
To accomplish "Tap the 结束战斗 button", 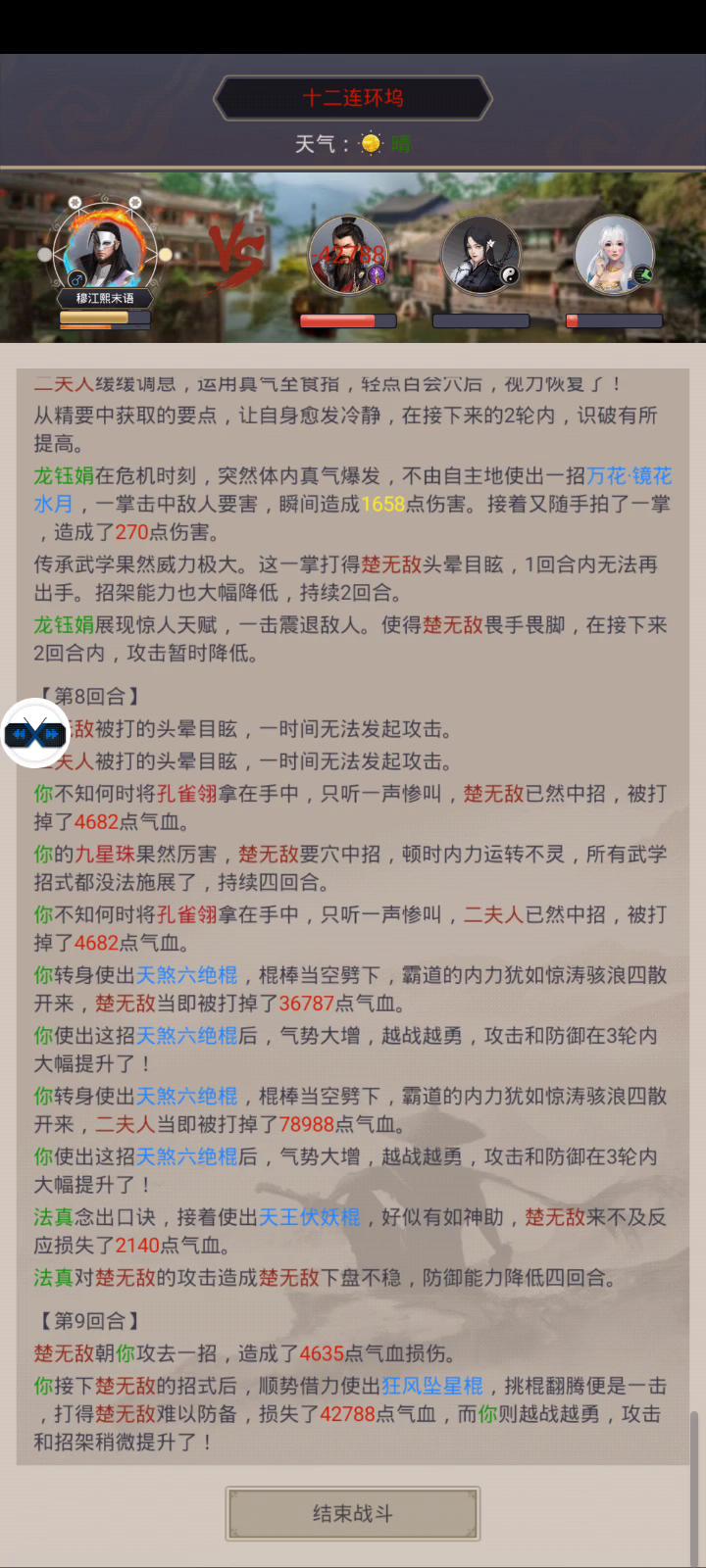I will point(353,1513).
